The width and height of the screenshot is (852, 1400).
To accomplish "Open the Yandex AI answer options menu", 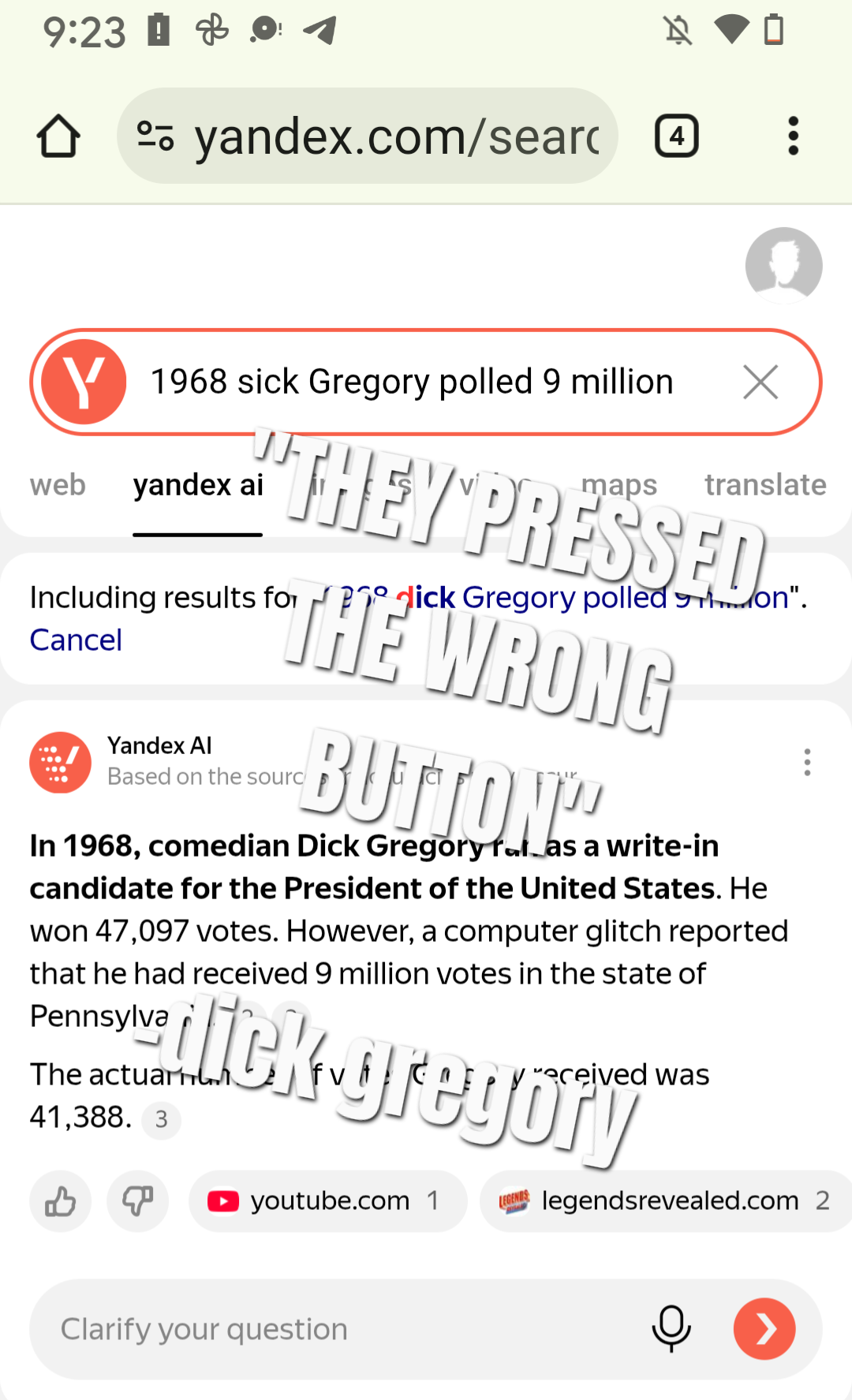I will (806, 762).
